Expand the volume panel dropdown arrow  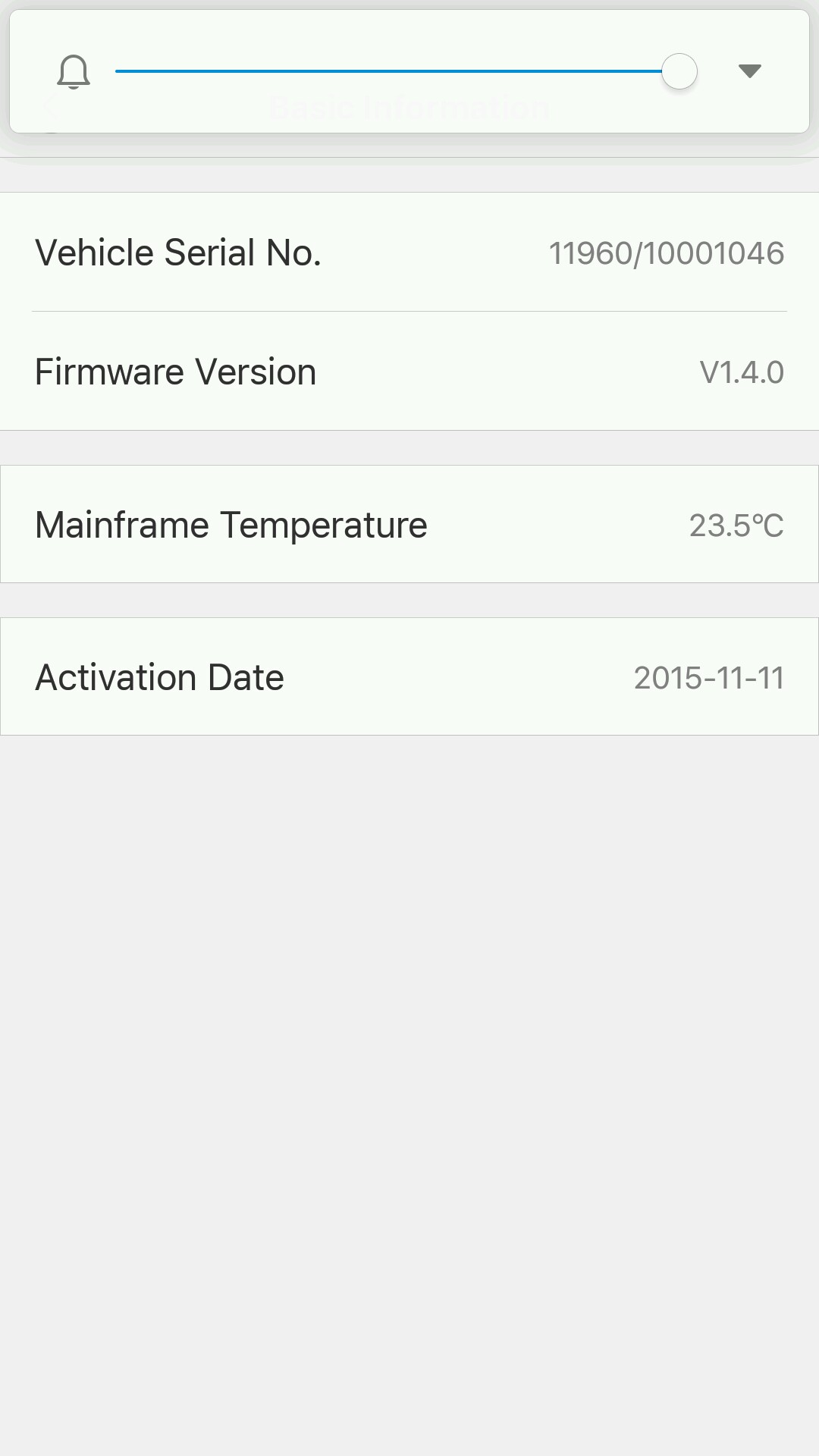click(749, 71)
